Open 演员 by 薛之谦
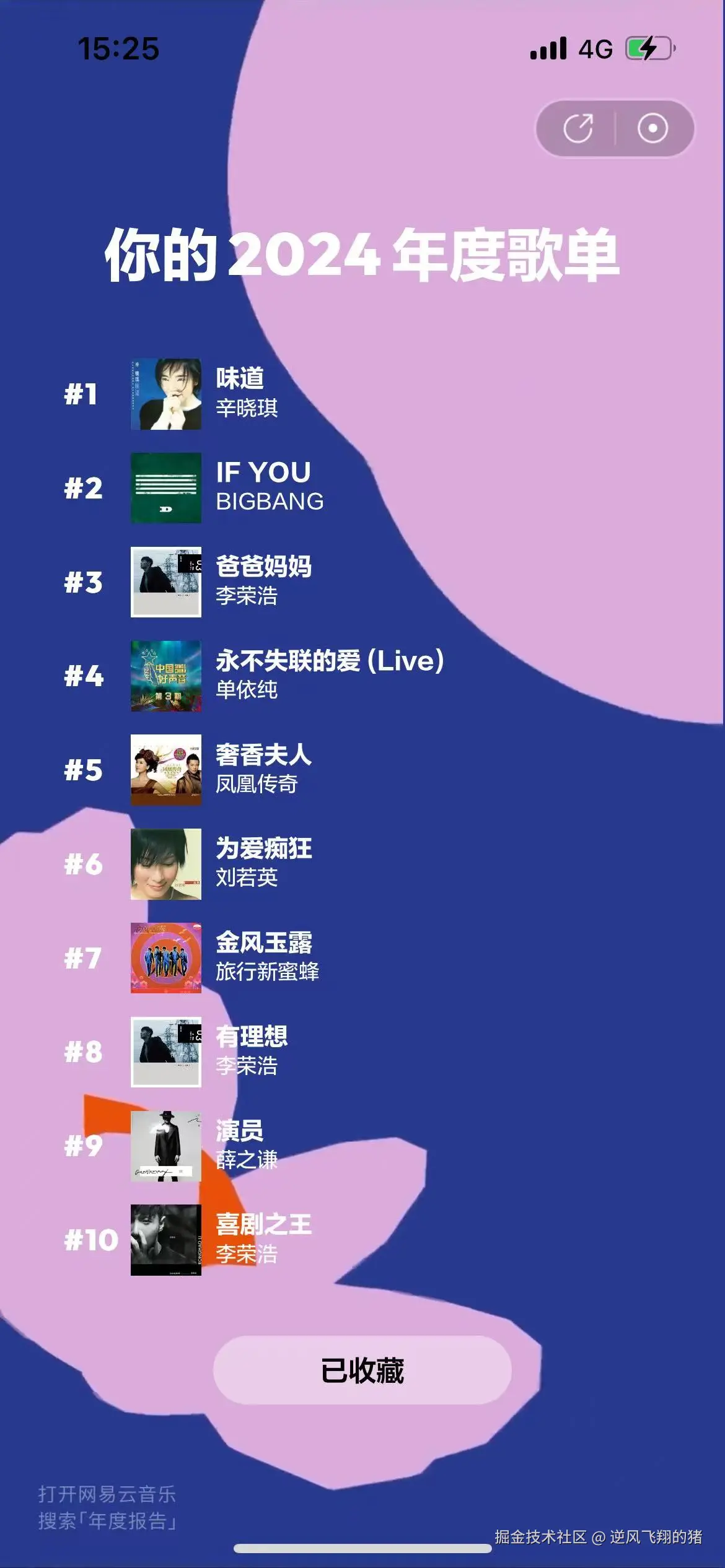This screenshot has width=725, height=1568. click(x=246, y=1146)
